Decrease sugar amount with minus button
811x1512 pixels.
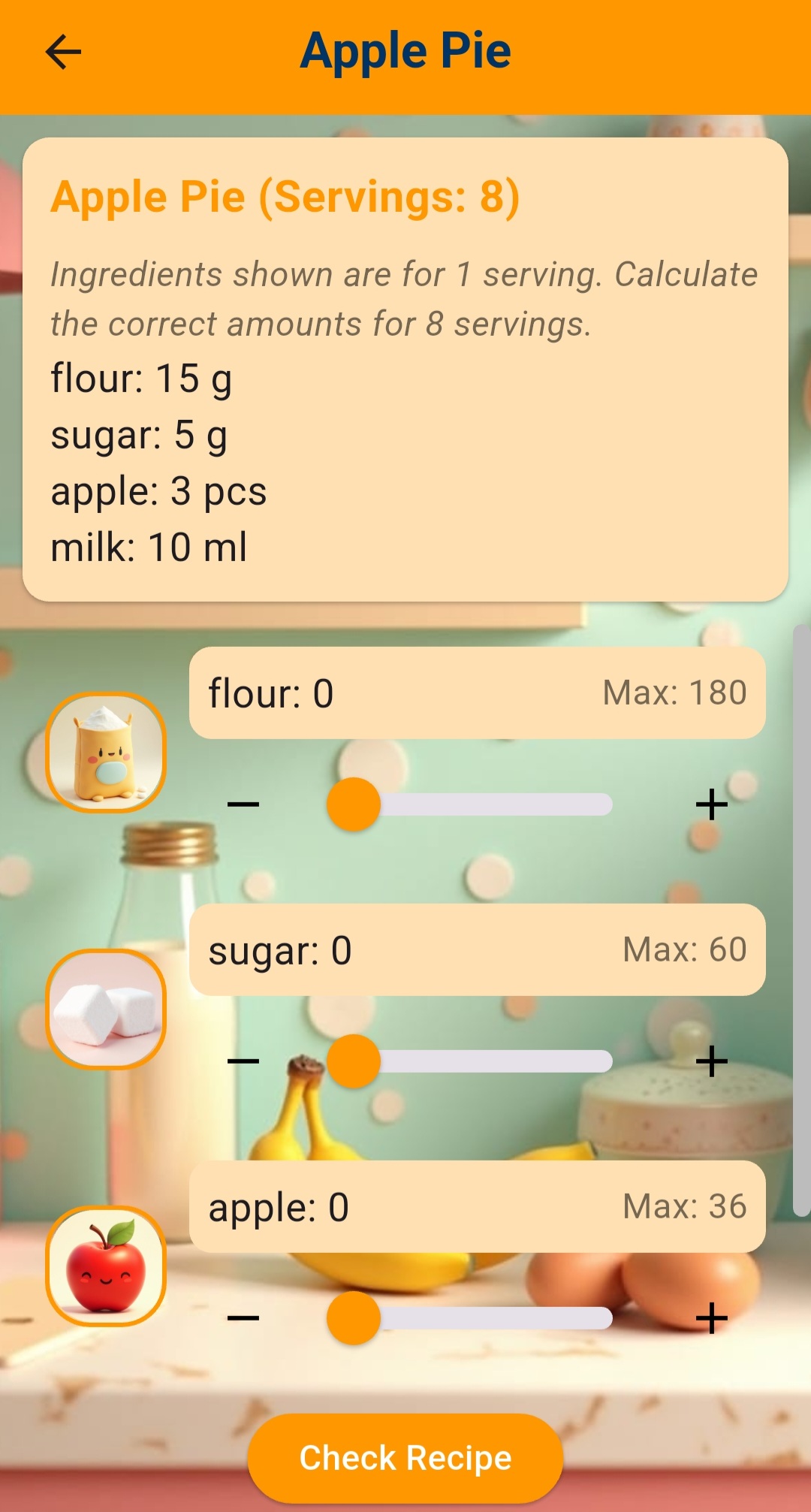pos(243,1061)
